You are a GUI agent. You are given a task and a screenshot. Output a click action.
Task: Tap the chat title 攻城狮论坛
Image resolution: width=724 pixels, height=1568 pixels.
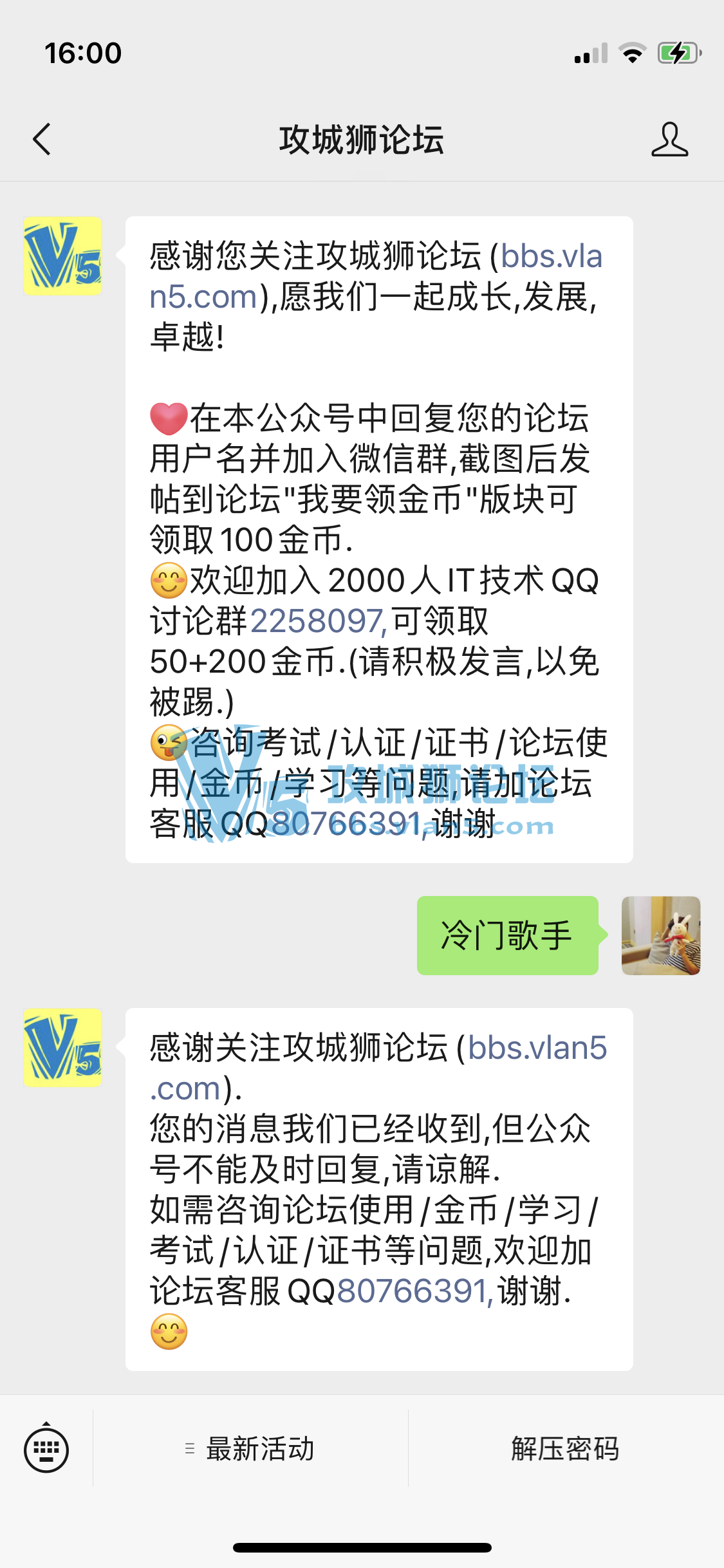click(362, 140)
